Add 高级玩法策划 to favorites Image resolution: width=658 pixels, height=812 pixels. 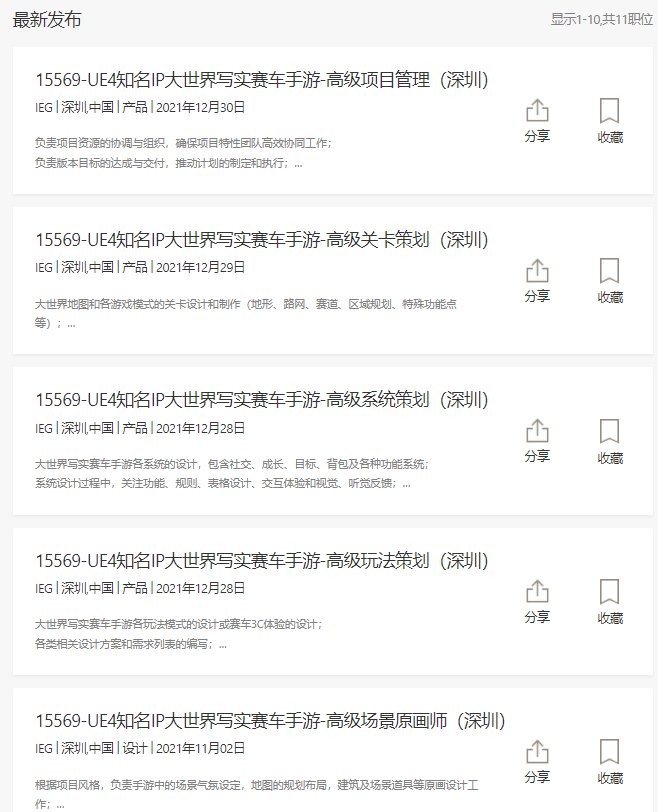(x=610, y=601)
